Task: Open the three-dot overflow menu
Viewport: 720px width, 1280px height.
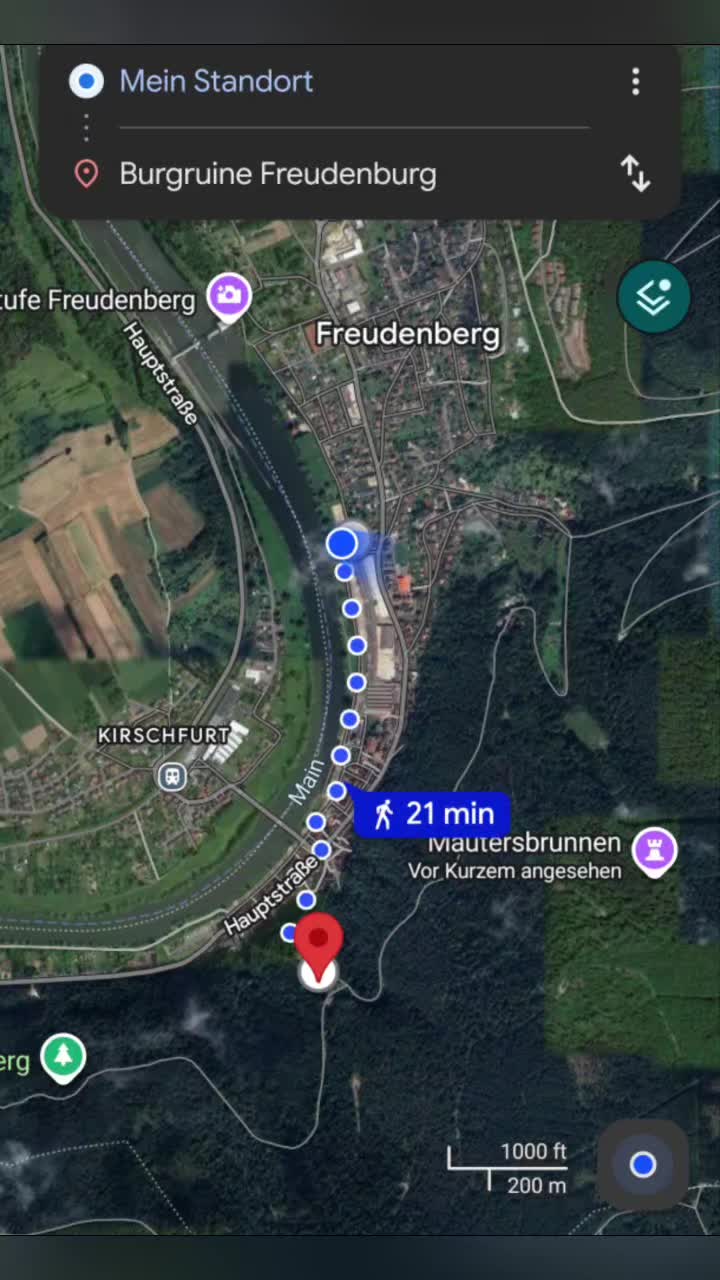Action: 635,82
